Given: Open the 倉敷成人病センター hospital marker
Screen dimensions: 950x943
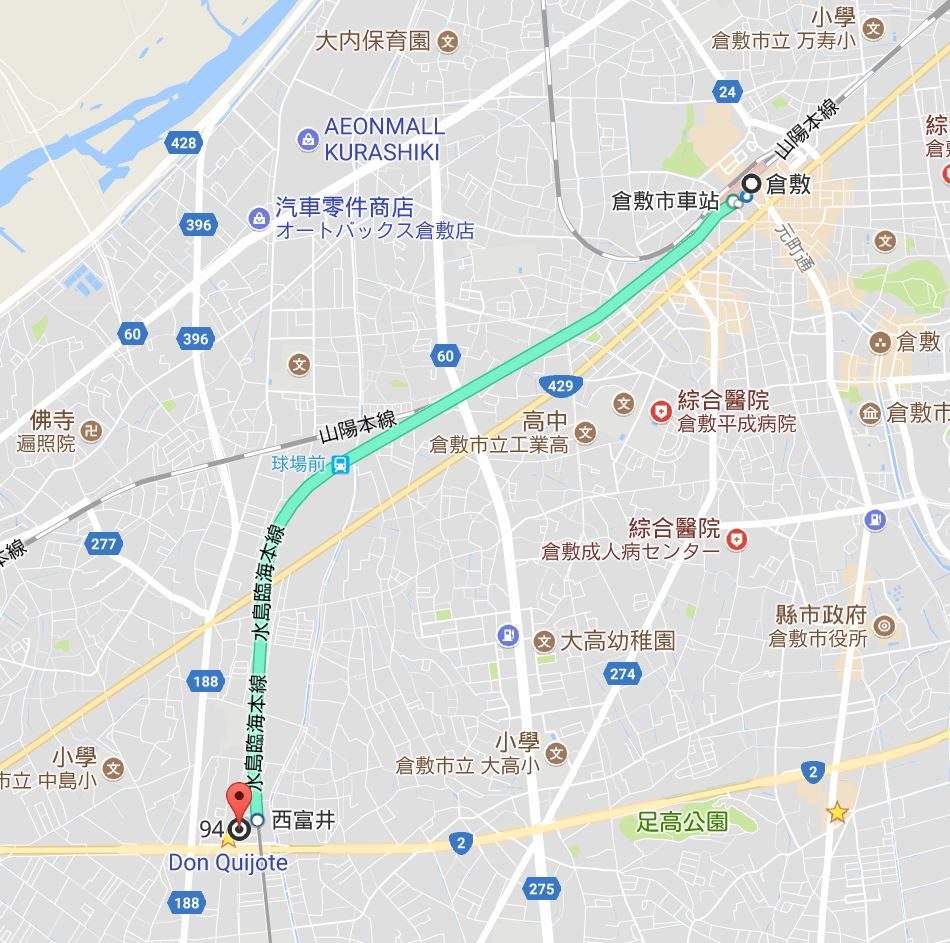Looking at the screenshot, I should click(737, 538).
